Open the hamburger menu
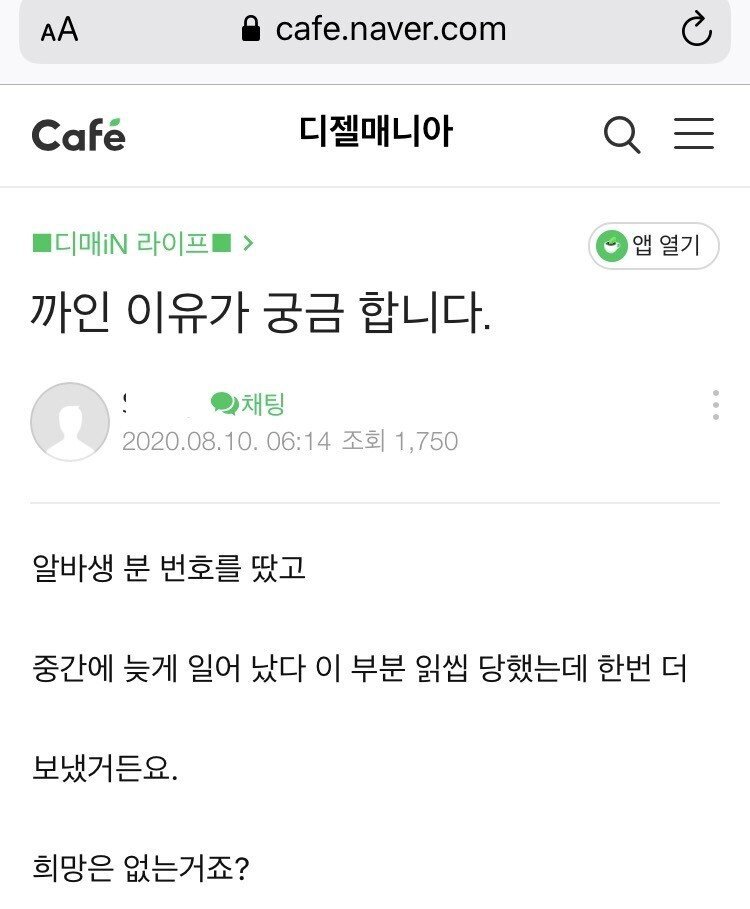The image size is (750, 909). click(x=693, y=134)
